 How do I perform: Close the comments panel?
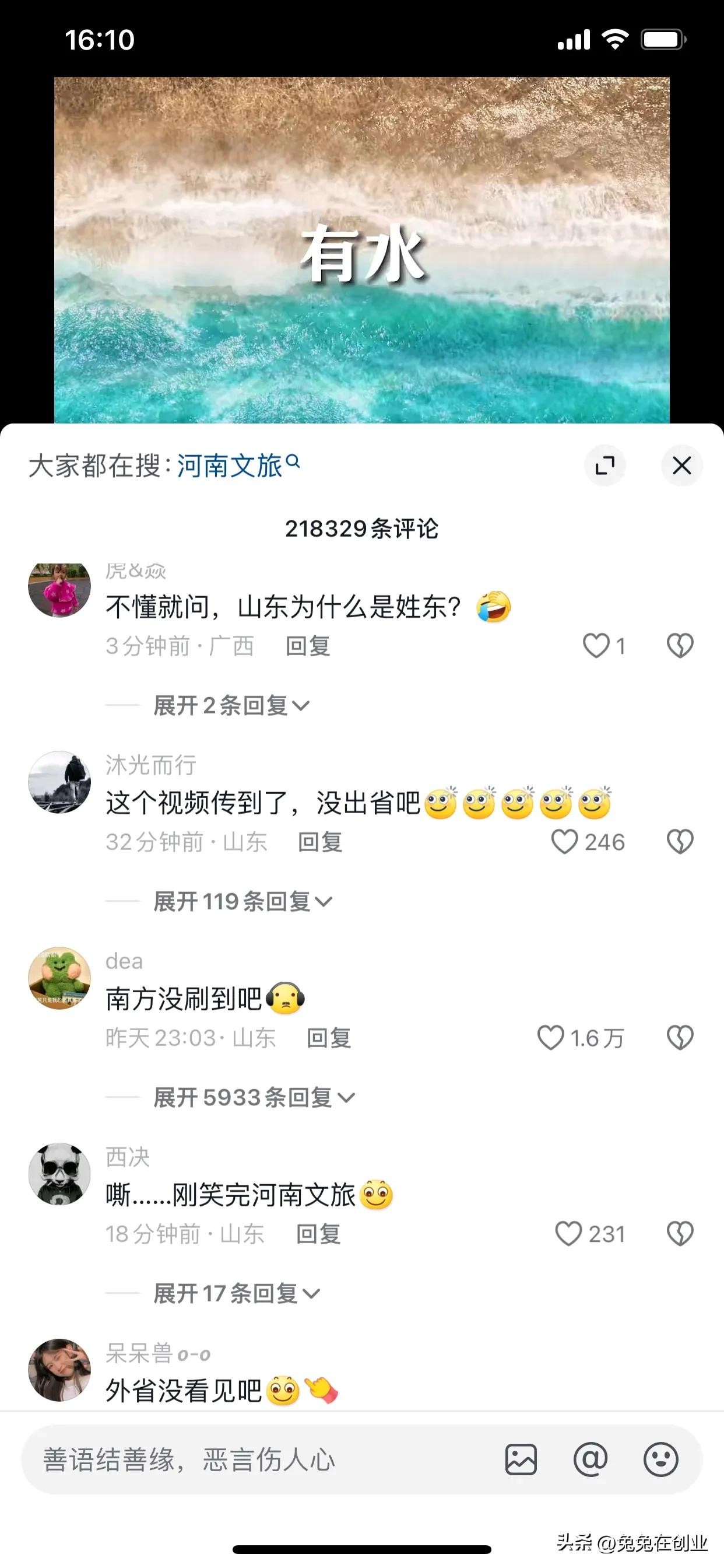click(681, 466)
